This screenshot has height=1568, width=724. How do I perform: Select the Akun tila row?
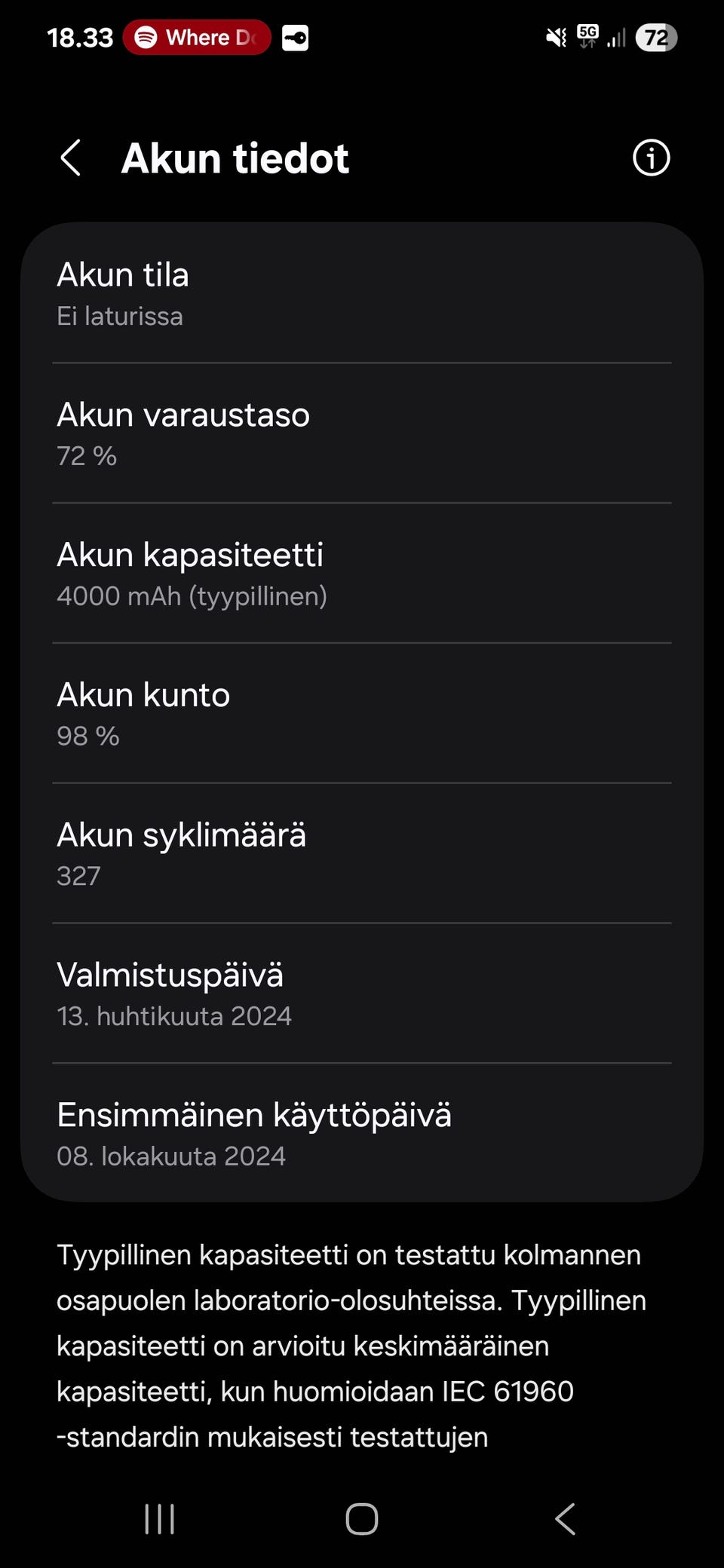(x=362, y=294)
